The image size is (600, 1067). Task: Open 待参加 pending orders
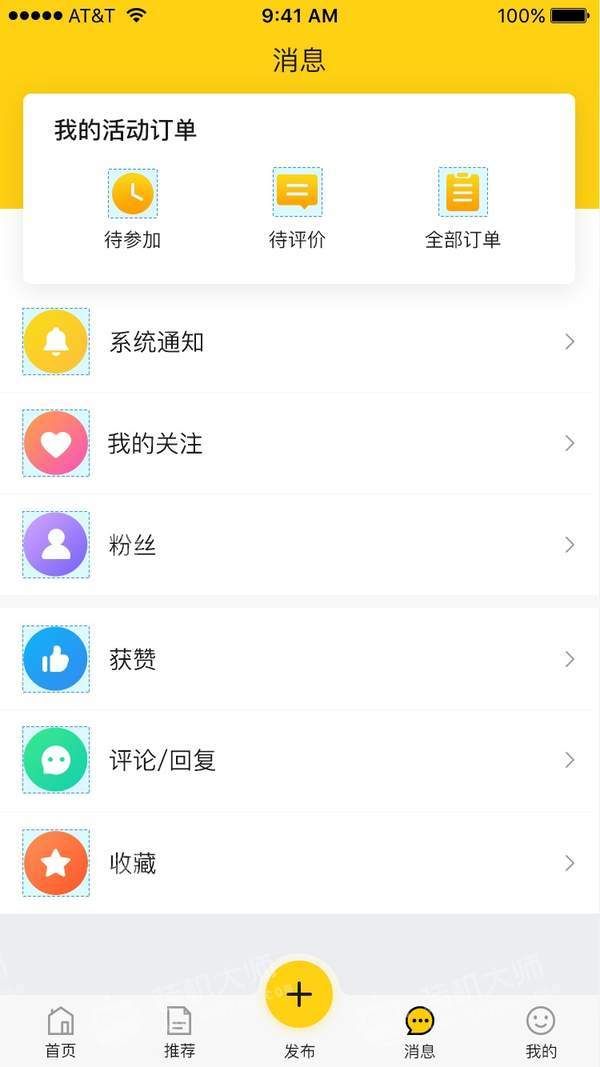[x=132, y=208]
